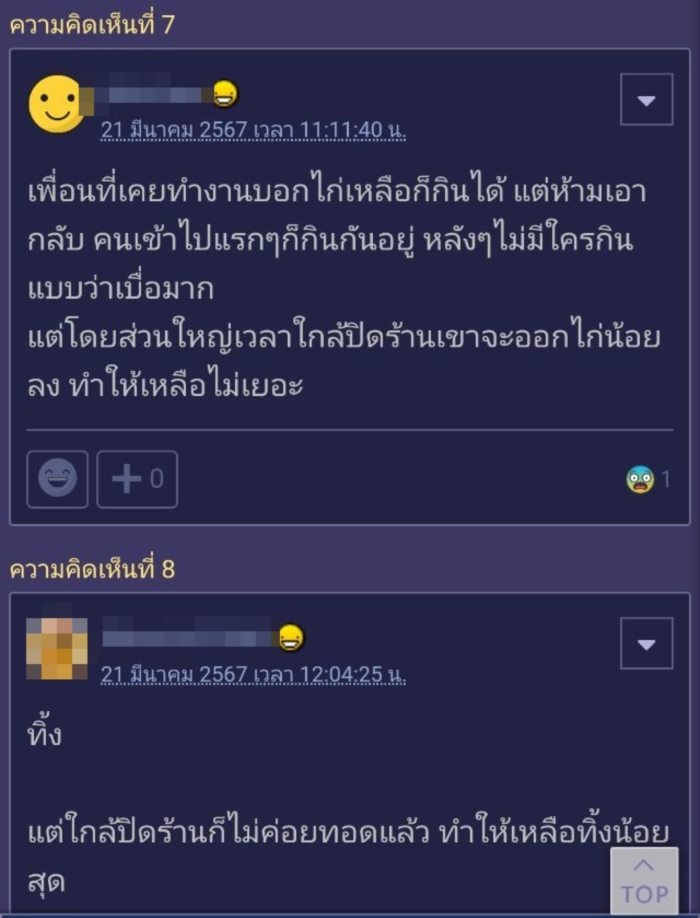View profile of comment 8 author avatar

click(57, 648)
